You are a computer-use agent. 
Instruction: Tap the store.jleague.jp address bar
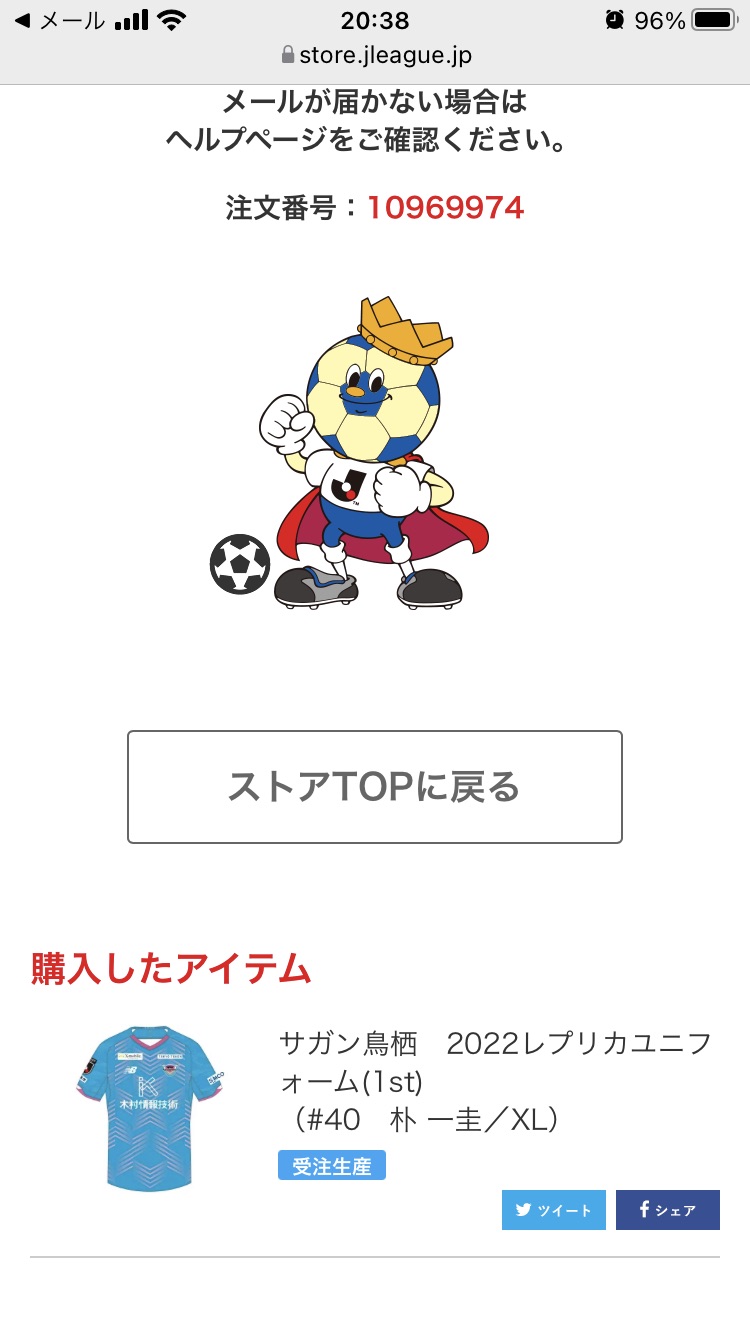(x=375, y=55)
